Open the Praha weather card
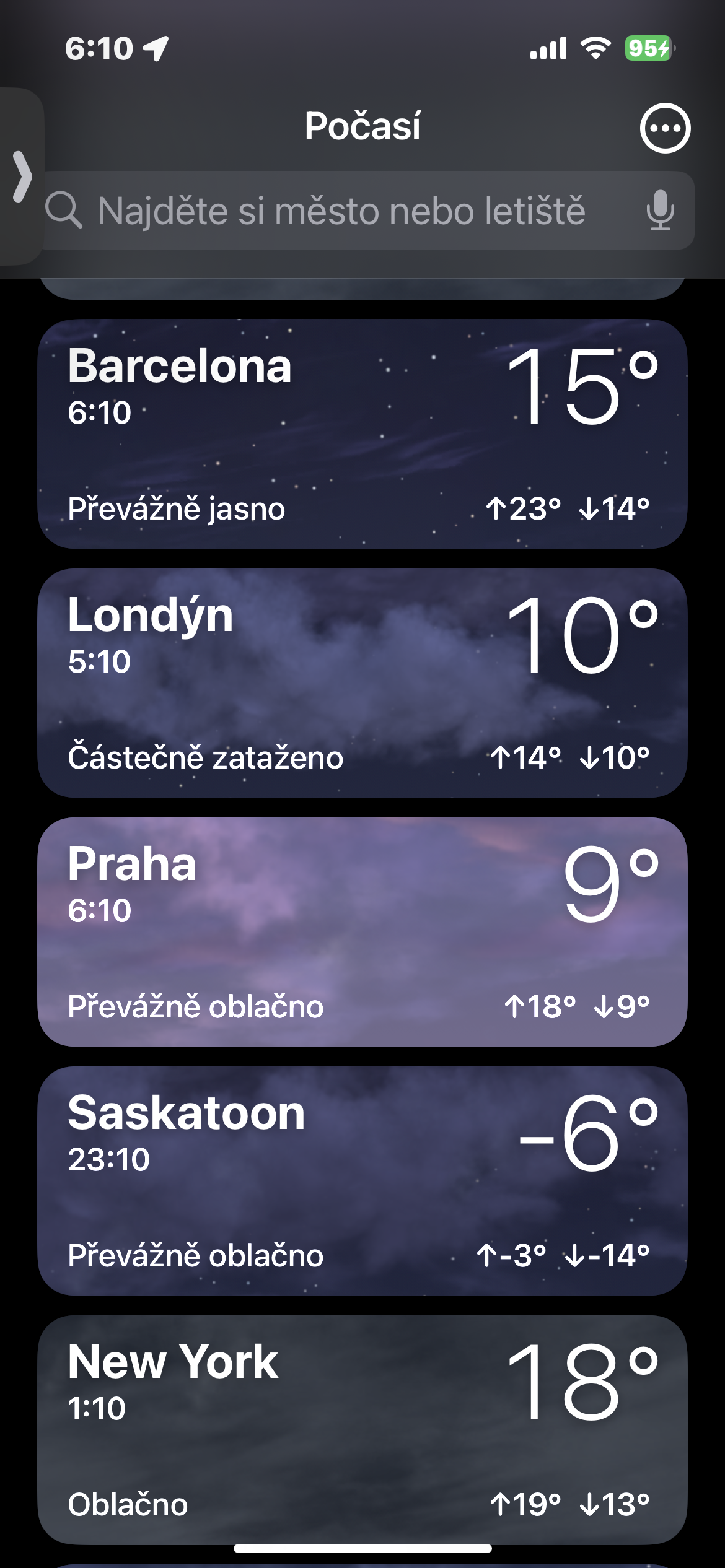 pos(362,932)
